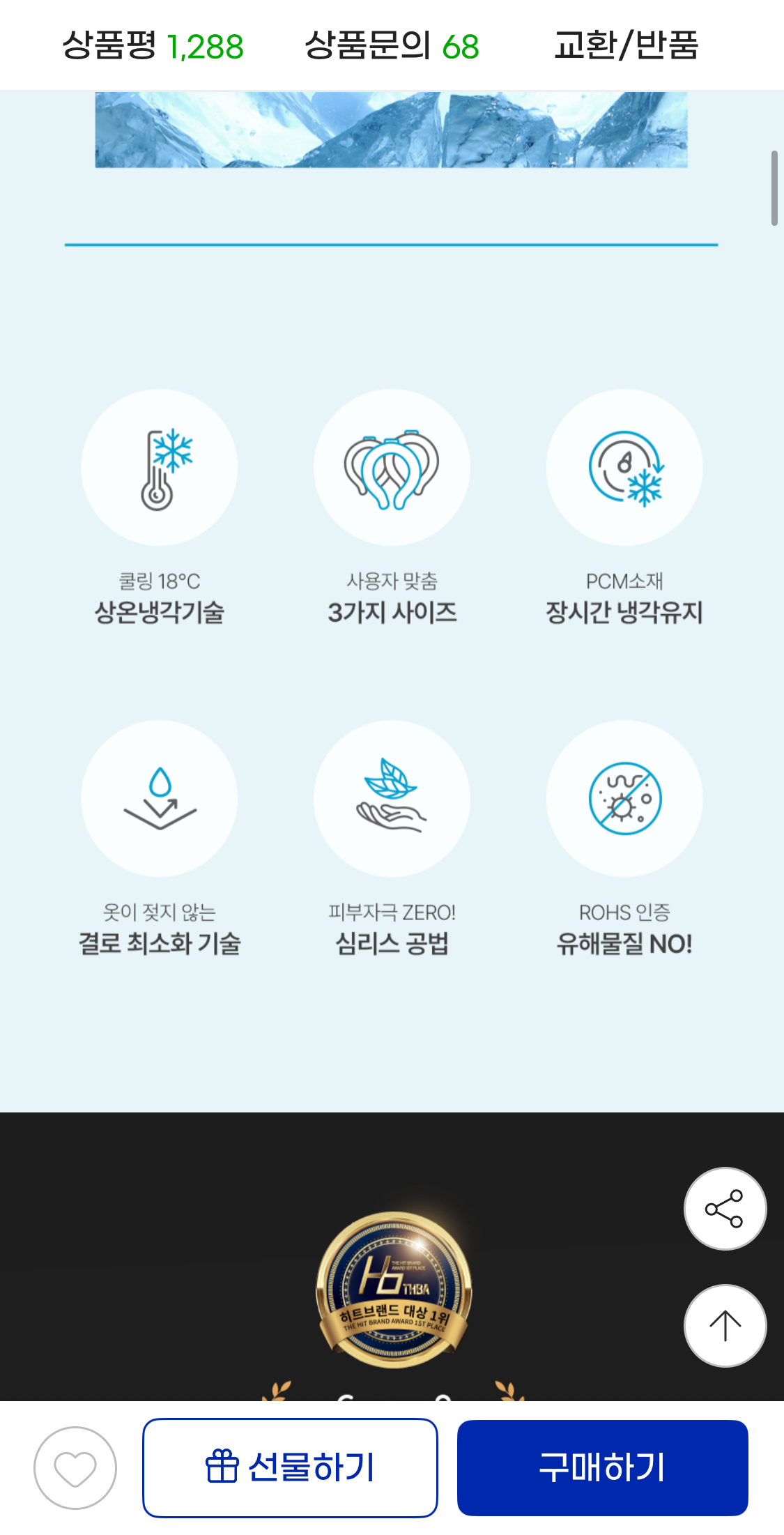Tap 구매하기 to buy the product
784x1535 pixels.
tap(602, 1467)
